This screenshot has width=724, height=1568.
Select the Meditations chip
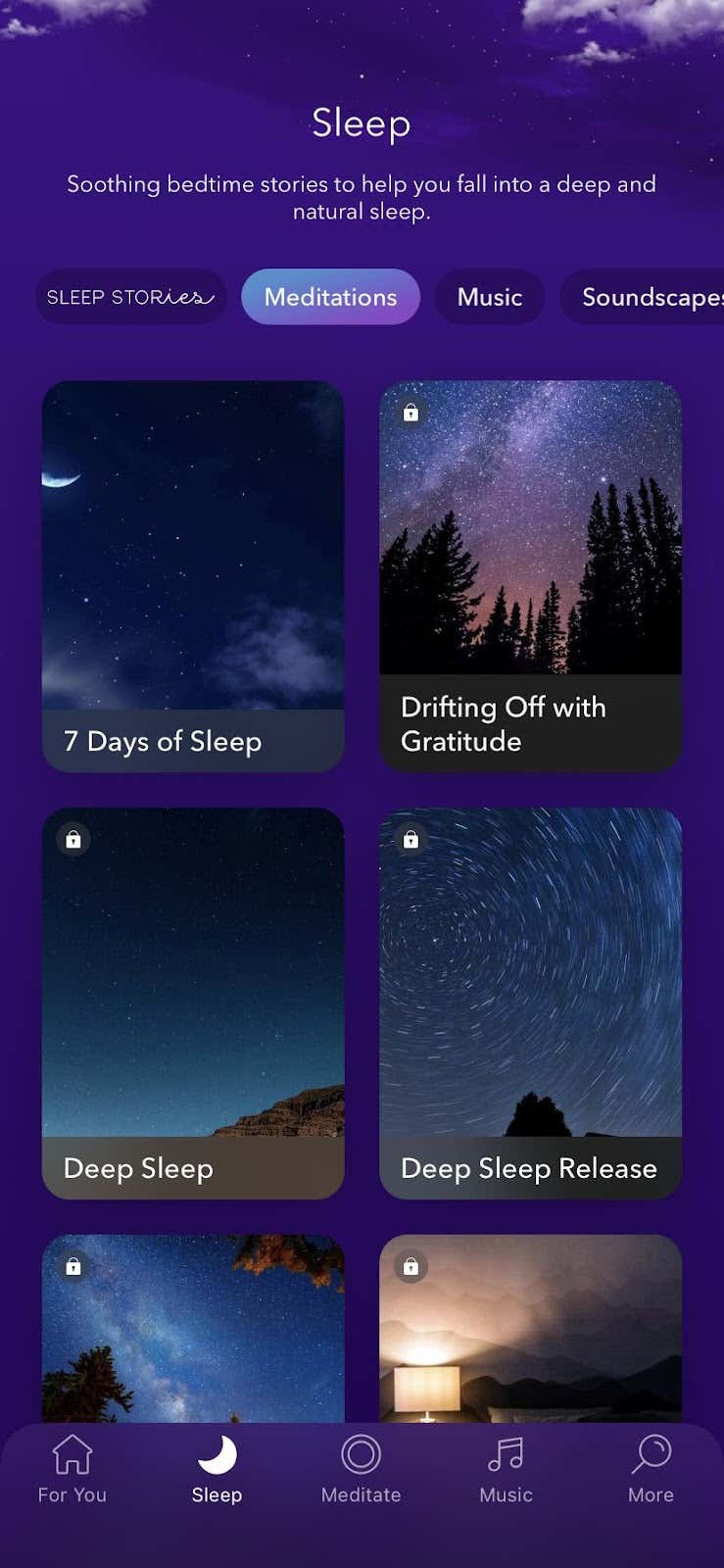pos(330,297)
